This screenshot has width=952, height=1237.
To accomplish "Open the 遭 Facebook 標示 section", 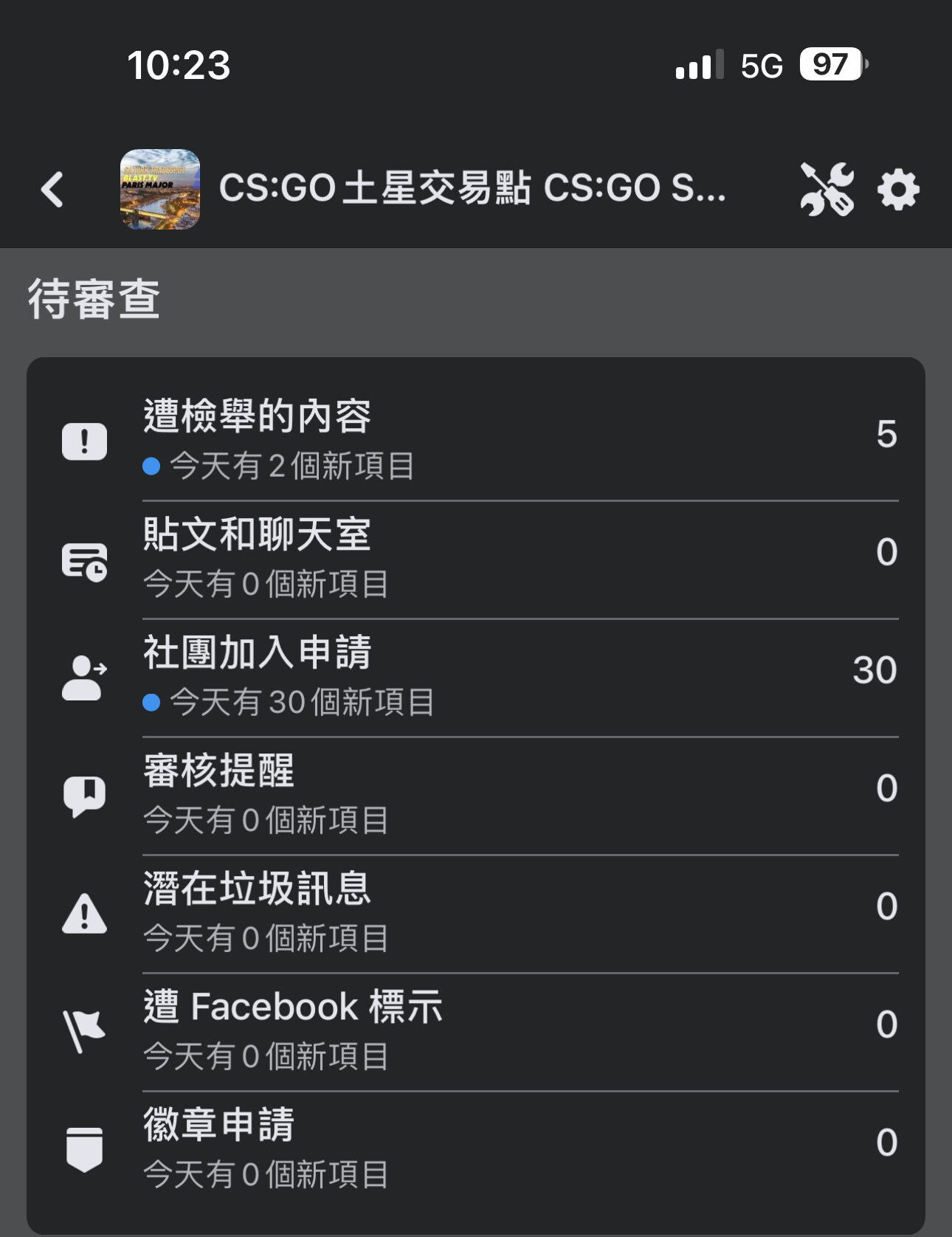I will 476,1028.
